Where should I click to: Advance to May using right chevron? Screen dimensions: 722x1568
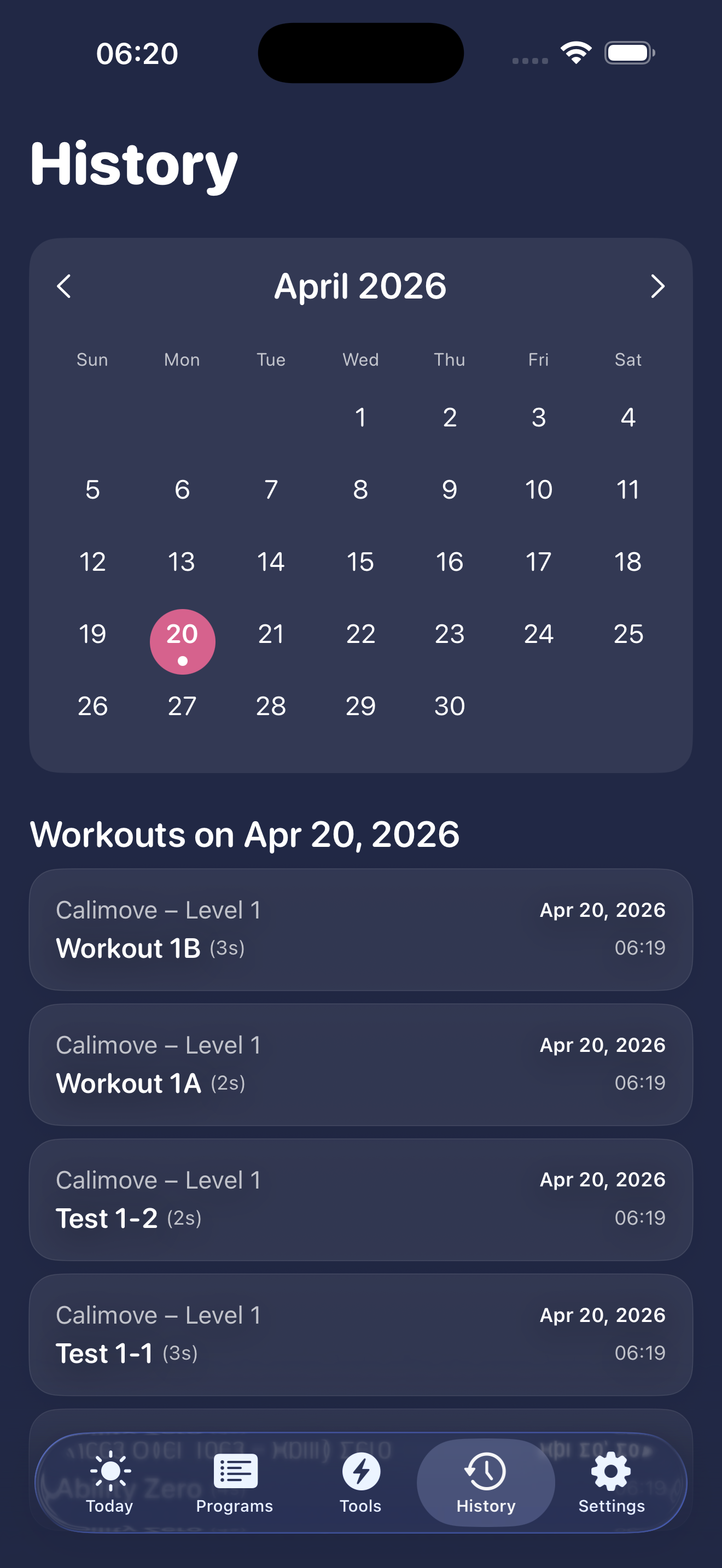pyautogui.click(x=657, y=286)
